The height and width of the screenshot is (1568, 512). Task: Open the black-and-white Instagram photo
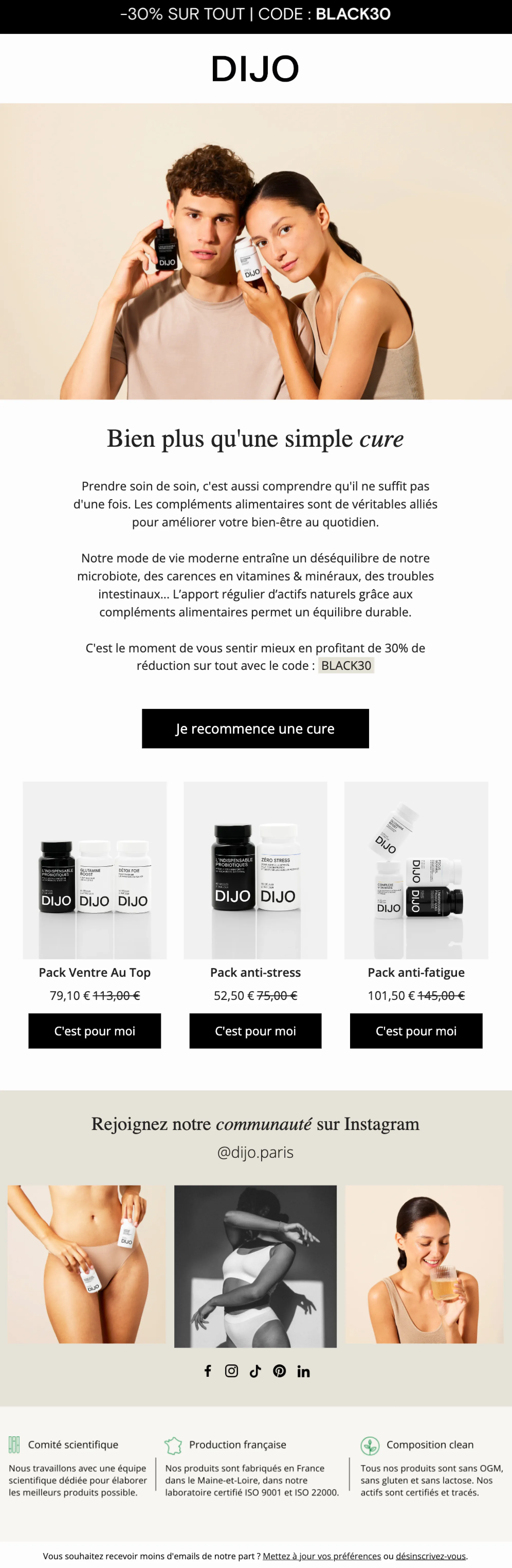(255, 1265)
